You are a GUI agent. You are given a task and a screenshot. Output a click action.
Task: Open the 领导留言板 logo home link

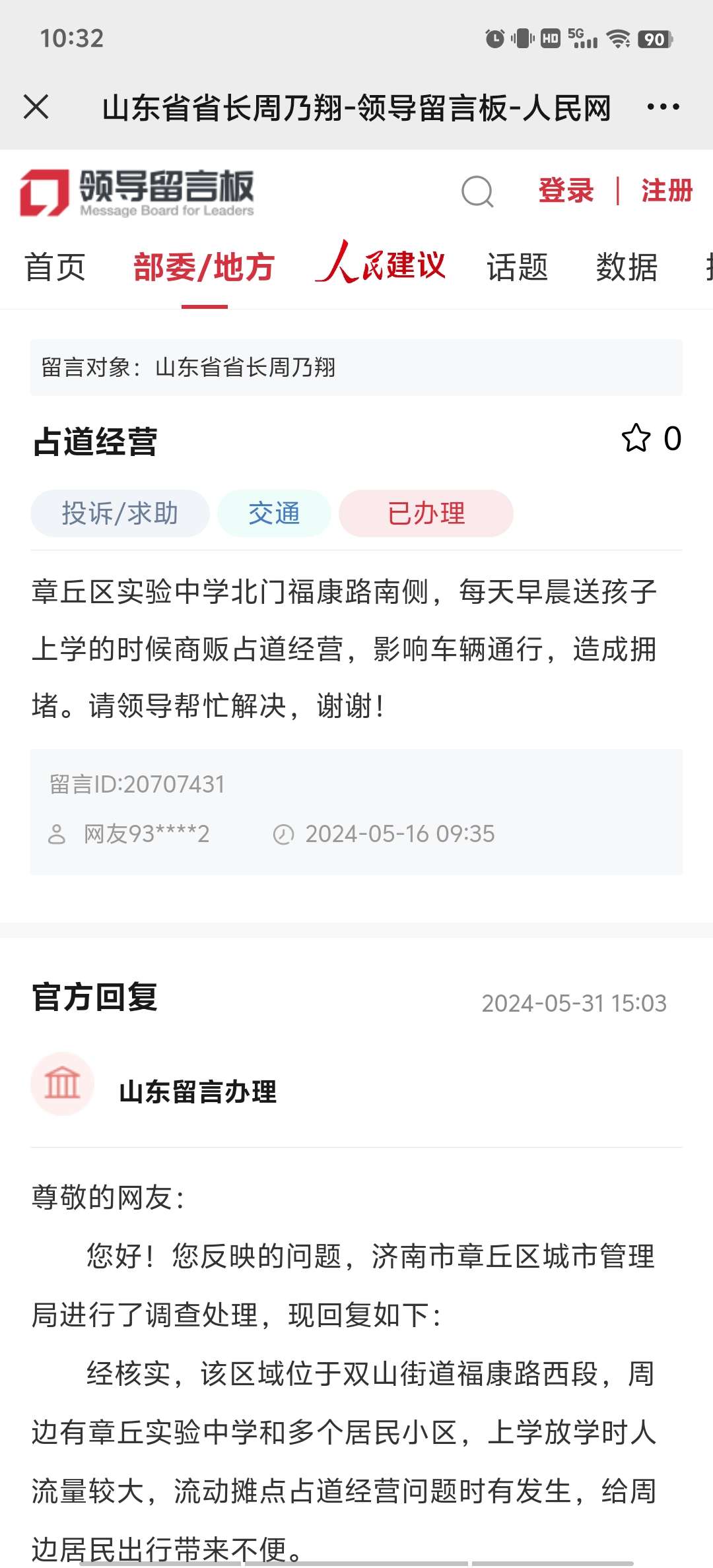(x=137, y=193)
